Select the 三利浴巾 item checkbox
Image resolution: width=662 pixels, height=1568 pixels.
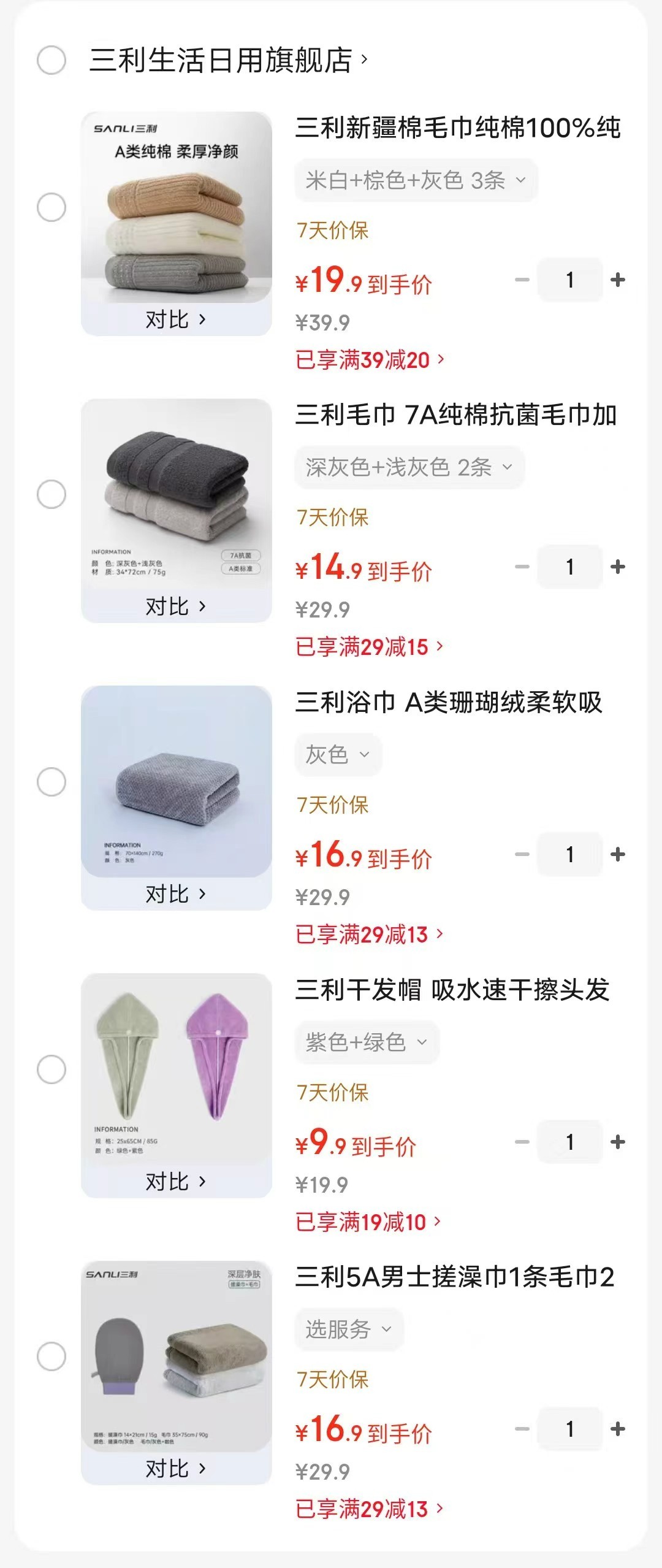tap(51, 782)
